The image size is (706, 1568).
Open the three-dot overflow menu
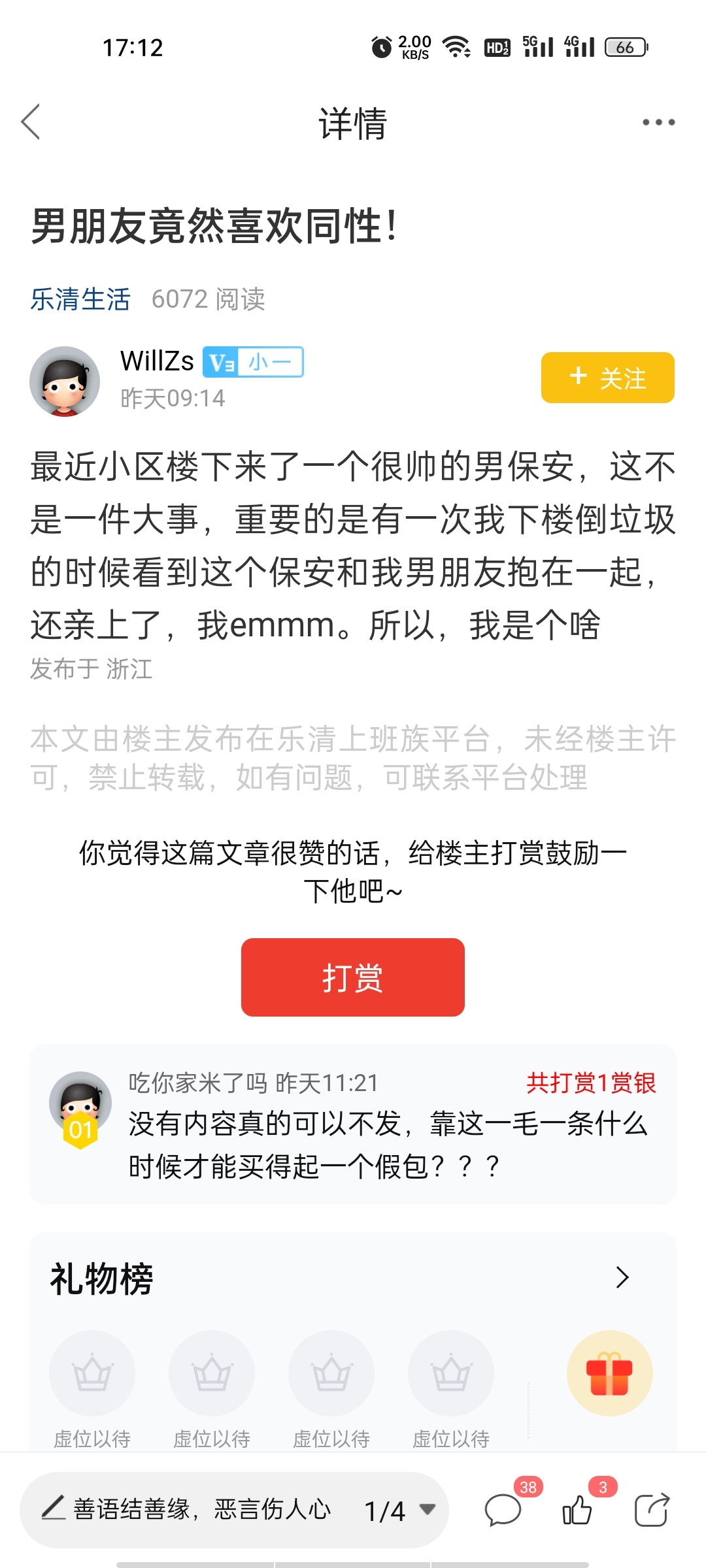click(x=658, y=122)
